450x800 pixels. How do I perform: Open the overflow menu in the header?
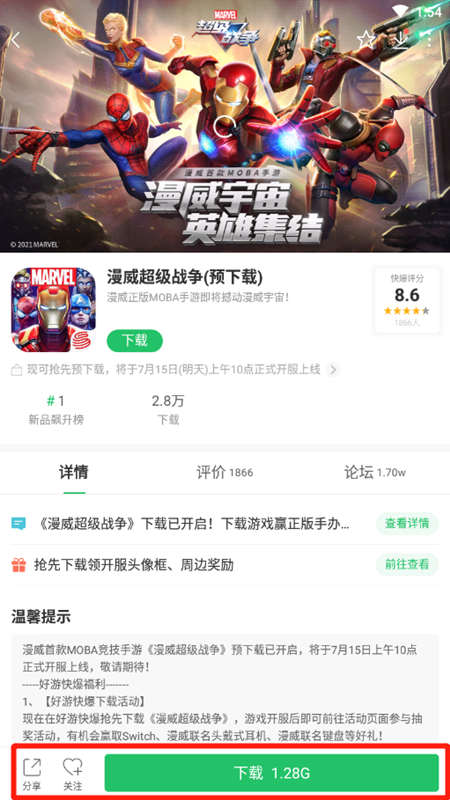[x=430, y=40]
